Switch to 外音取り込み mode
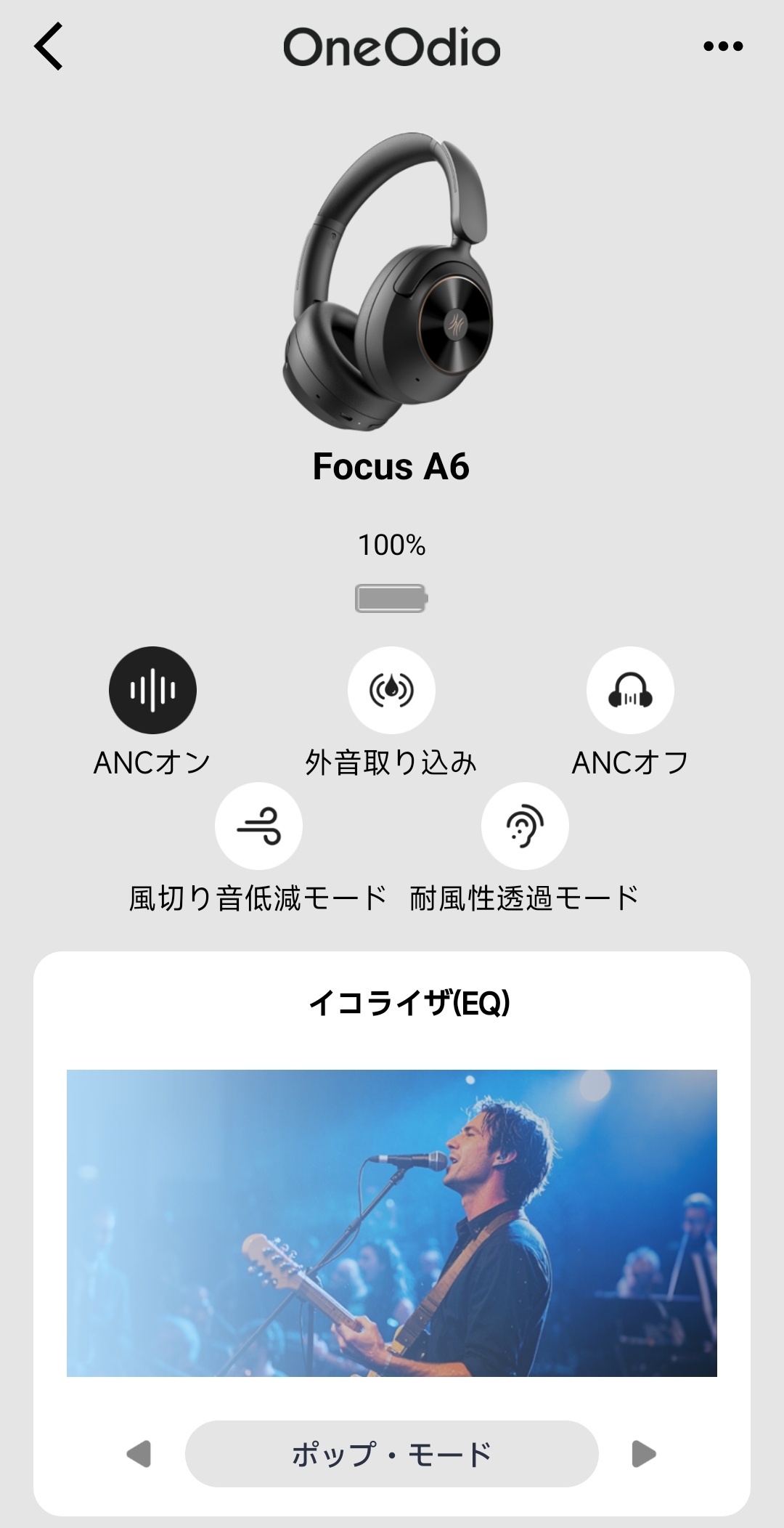 (x=391, y=690)
